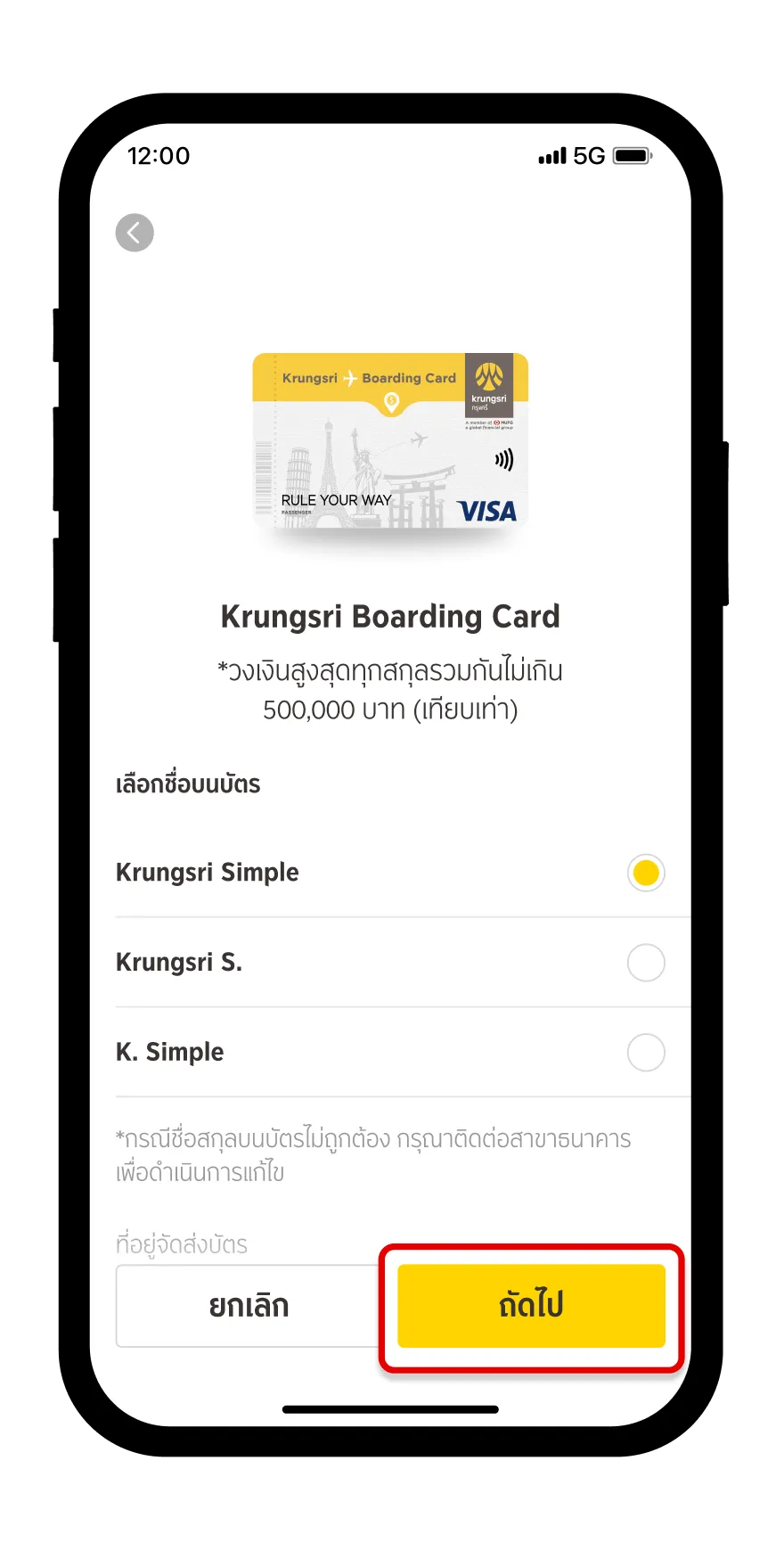Select the Krungsri Simple card name
The height and width of the screenshot is (1551, 784).
646,873
